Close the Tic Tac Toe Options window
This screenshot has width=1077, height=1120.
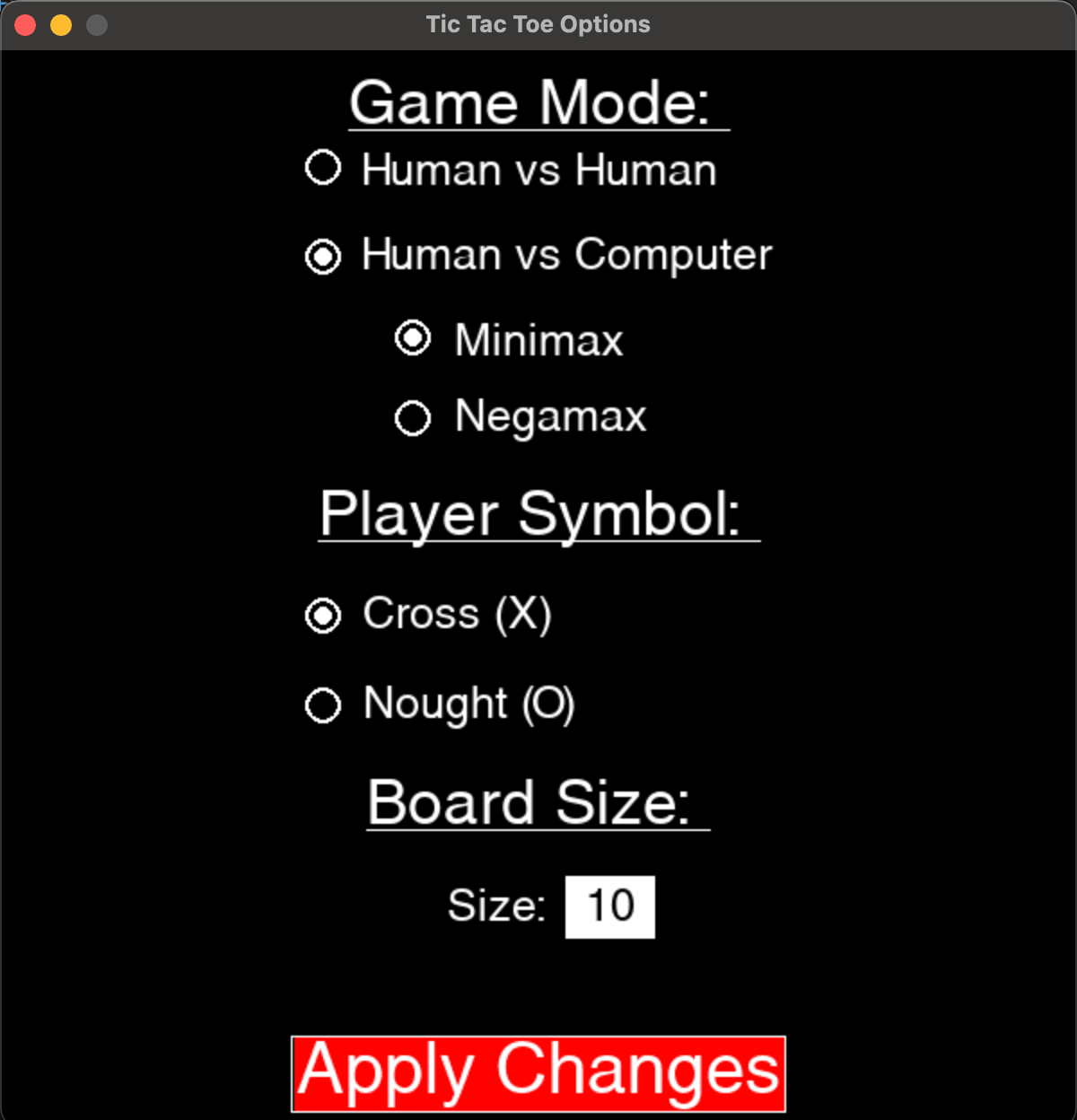(x=25, y=25)
